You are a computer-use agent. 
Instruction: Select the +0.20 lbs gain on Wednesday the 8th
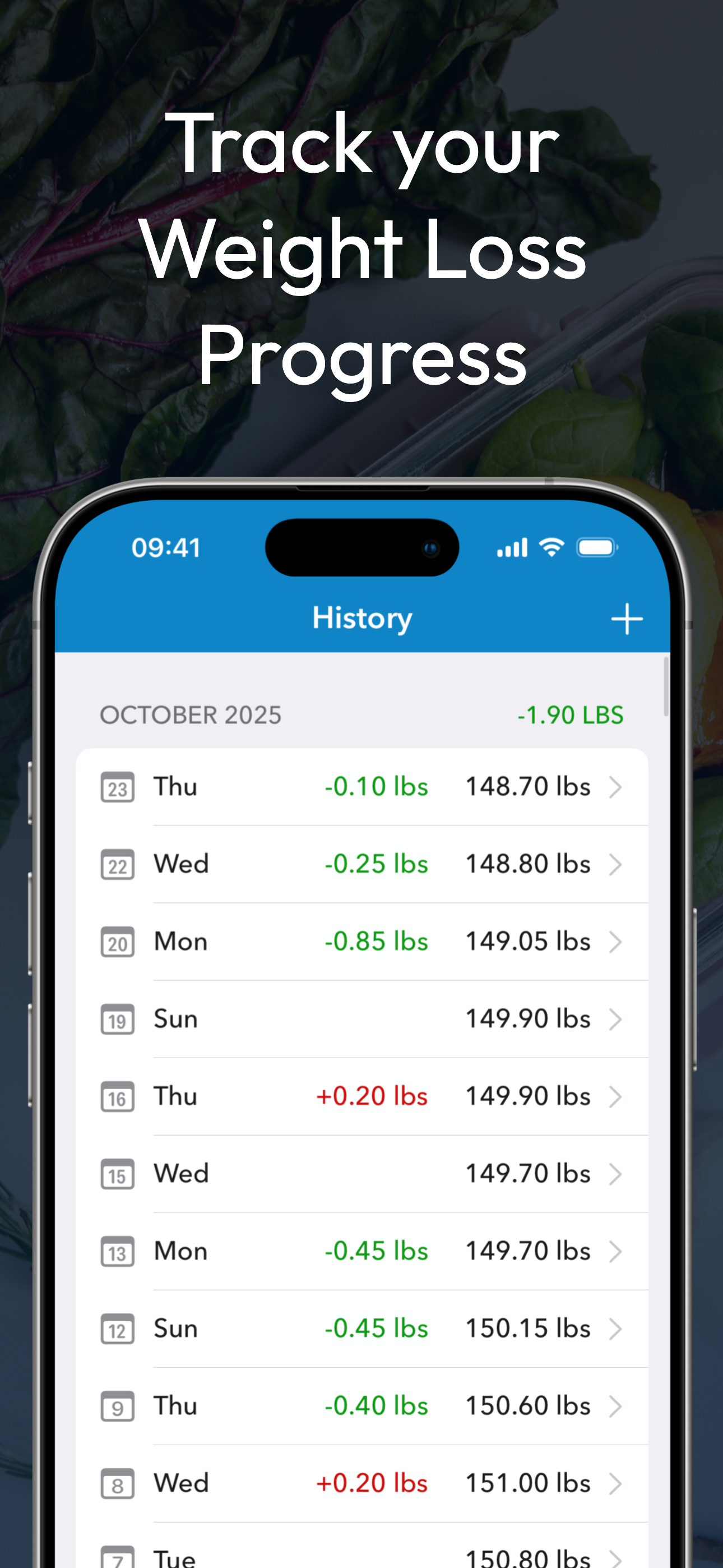pyautogui.click(x=373, y=1483)
